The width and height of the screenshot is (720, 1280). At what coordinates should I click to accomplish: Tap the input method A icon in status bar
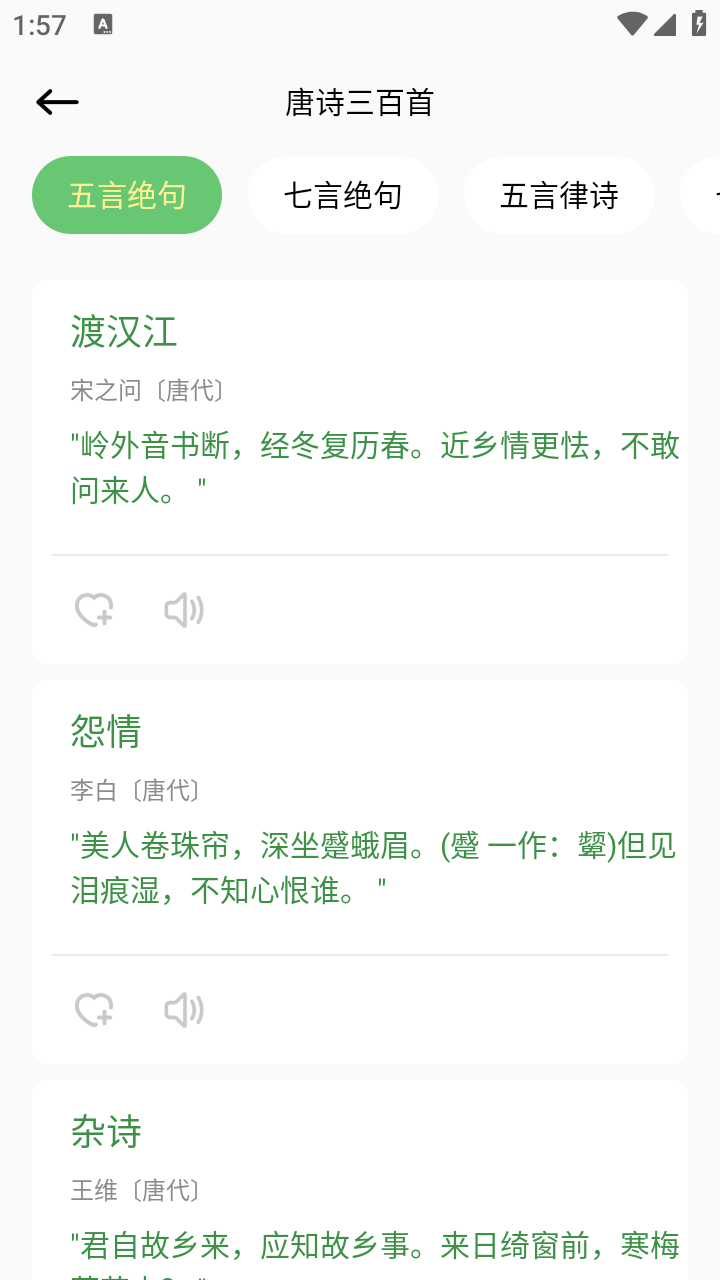pyautogui.click(x=103, y=24)
